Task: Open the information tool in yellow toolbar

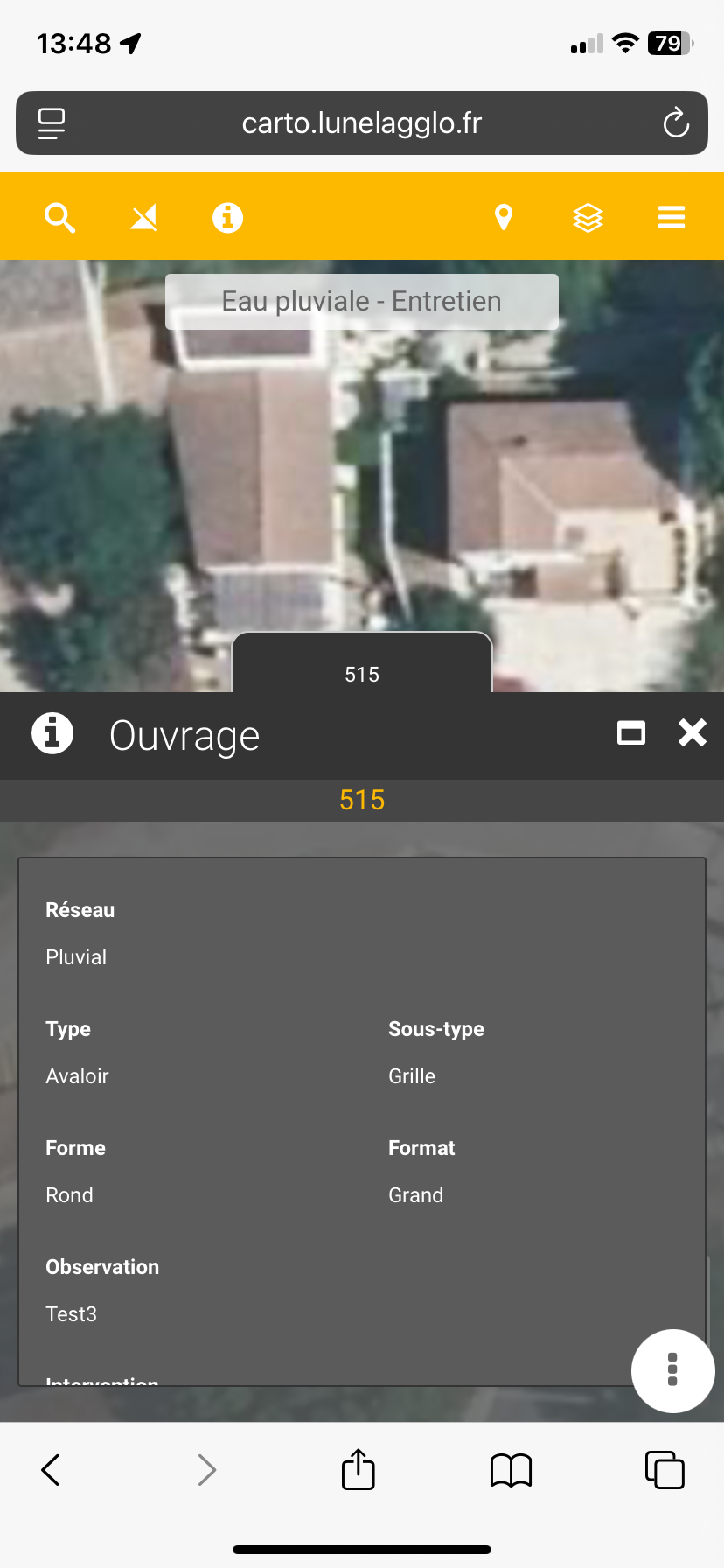Action: pos(227,217)
